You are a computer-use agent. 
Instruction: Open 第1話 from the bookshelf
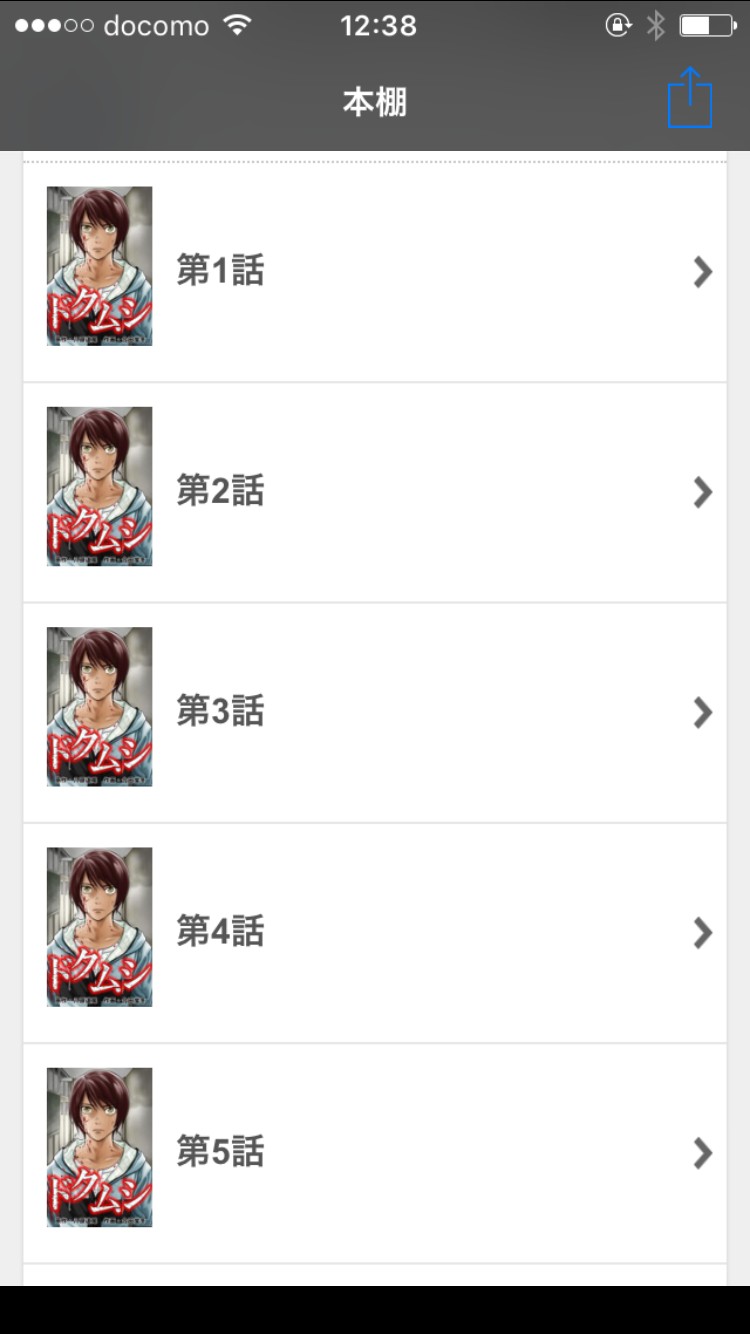pos(375,271)
